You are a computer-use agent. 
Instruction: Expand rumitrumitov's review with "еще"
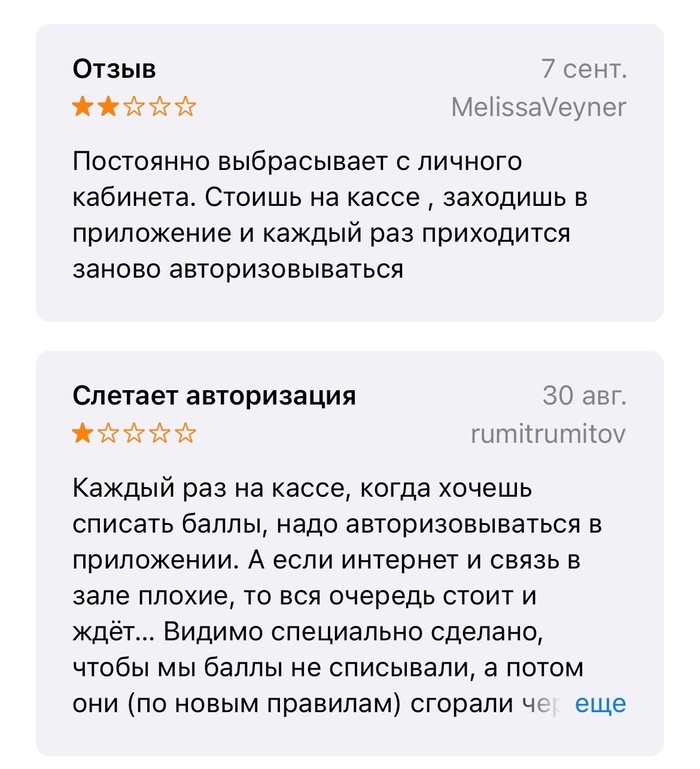(x=600, y=704)
